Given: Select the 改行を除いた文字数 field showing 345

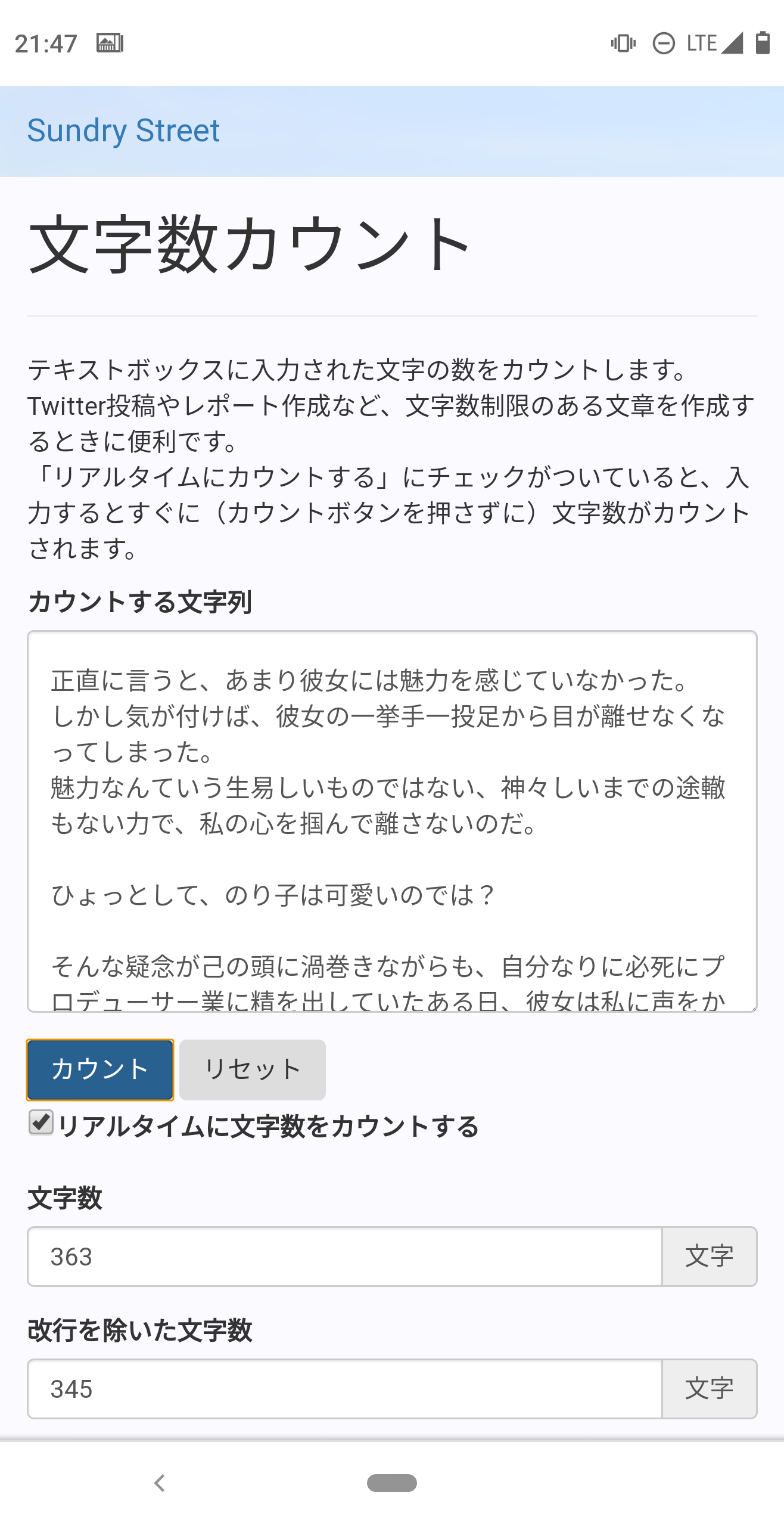Looking at the screenshot, I should coord(344,1389).
